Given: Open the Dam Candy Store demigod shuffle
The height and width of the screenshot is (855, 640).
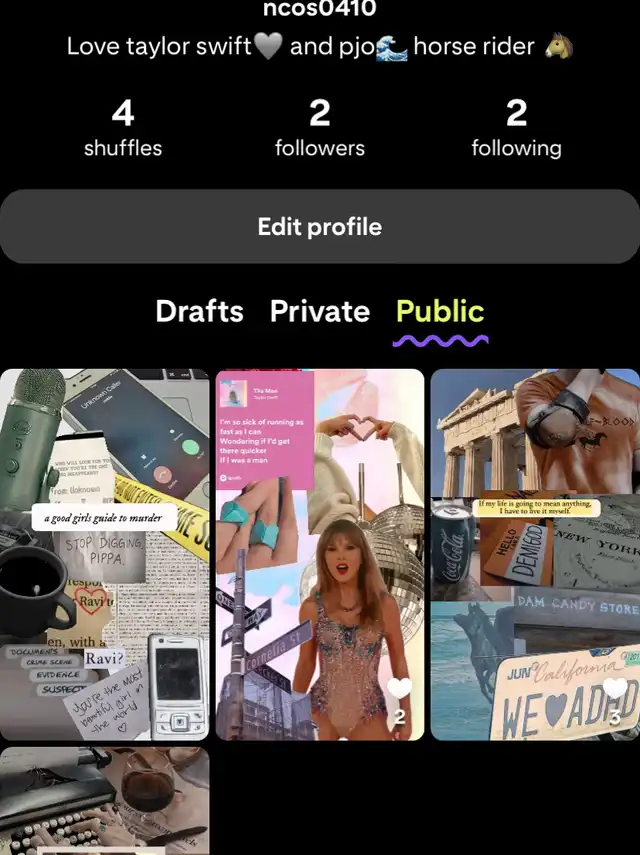Looking at the screenshot, I should 535,554.
